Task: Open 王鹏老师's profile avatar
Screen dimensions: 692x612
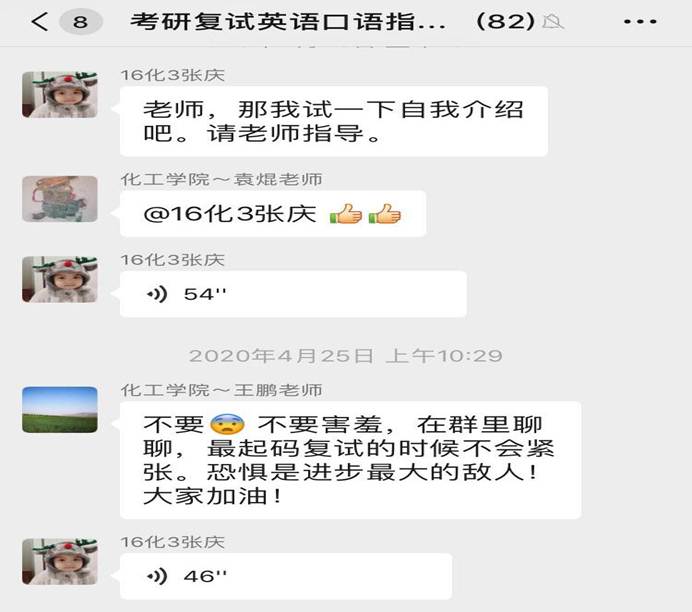Action: coord(60,409)
